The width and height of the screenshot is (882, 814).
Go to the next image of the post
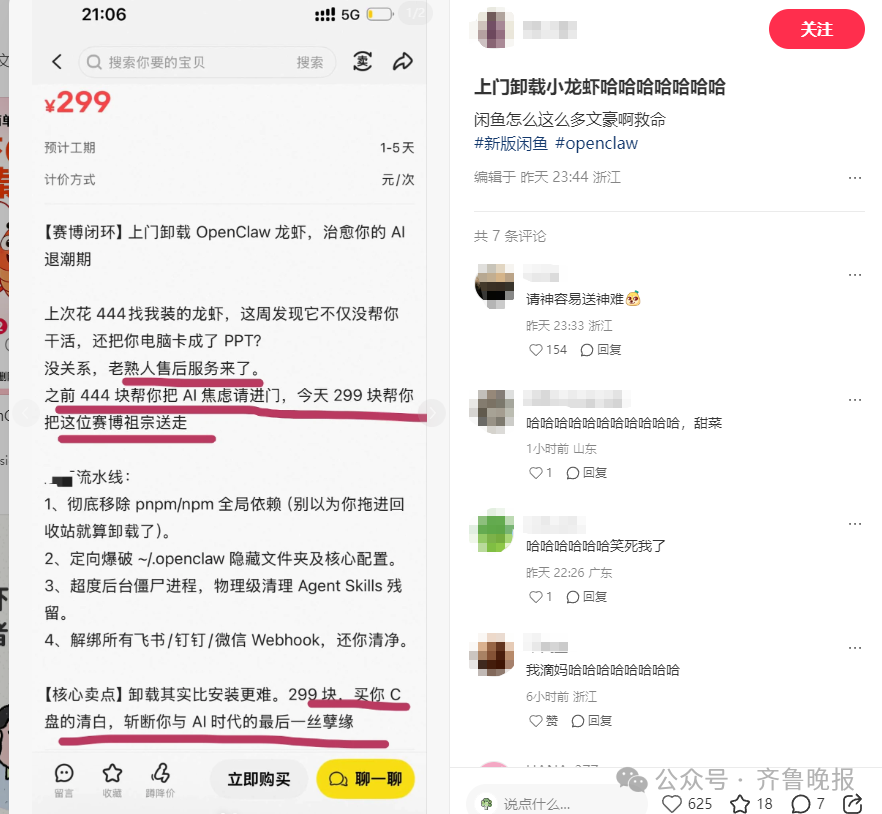coord(432,411)
